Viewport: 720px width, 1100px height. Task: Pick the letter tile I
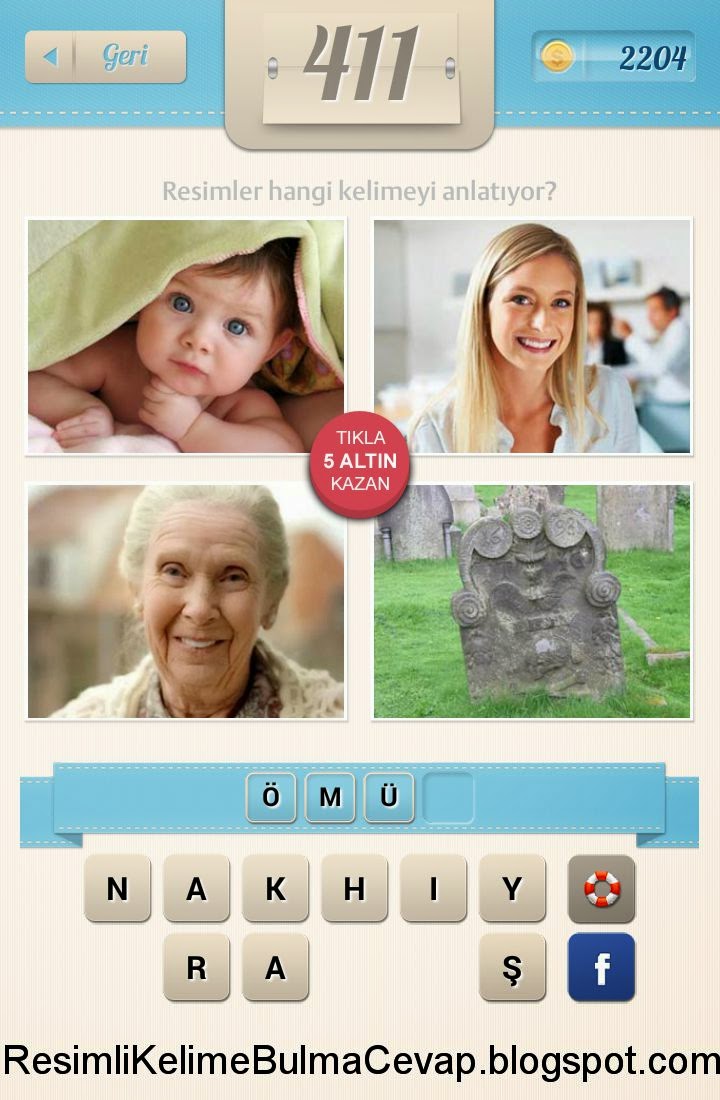pos(433,888)
